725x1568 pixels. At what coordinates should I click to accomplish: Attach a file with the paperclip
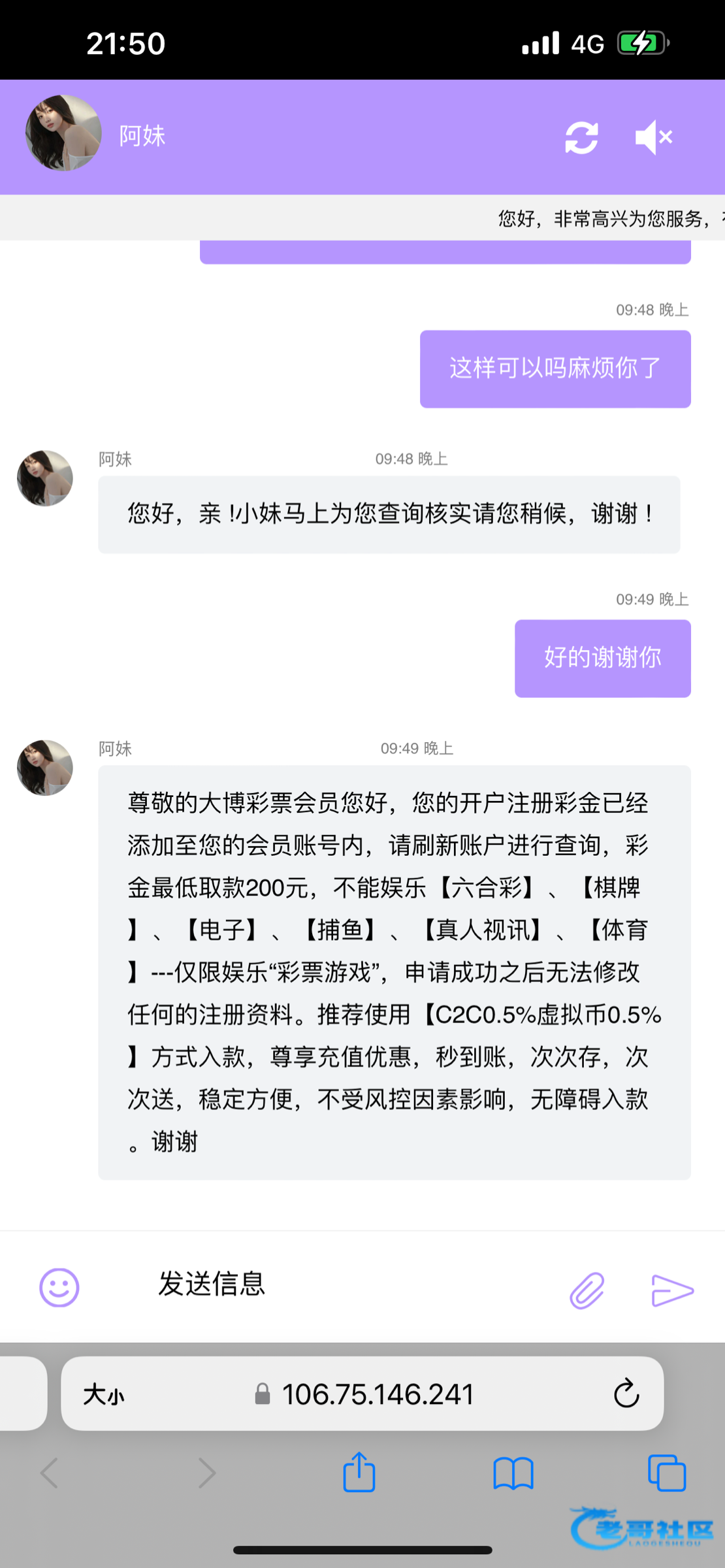click(587, 1290)
